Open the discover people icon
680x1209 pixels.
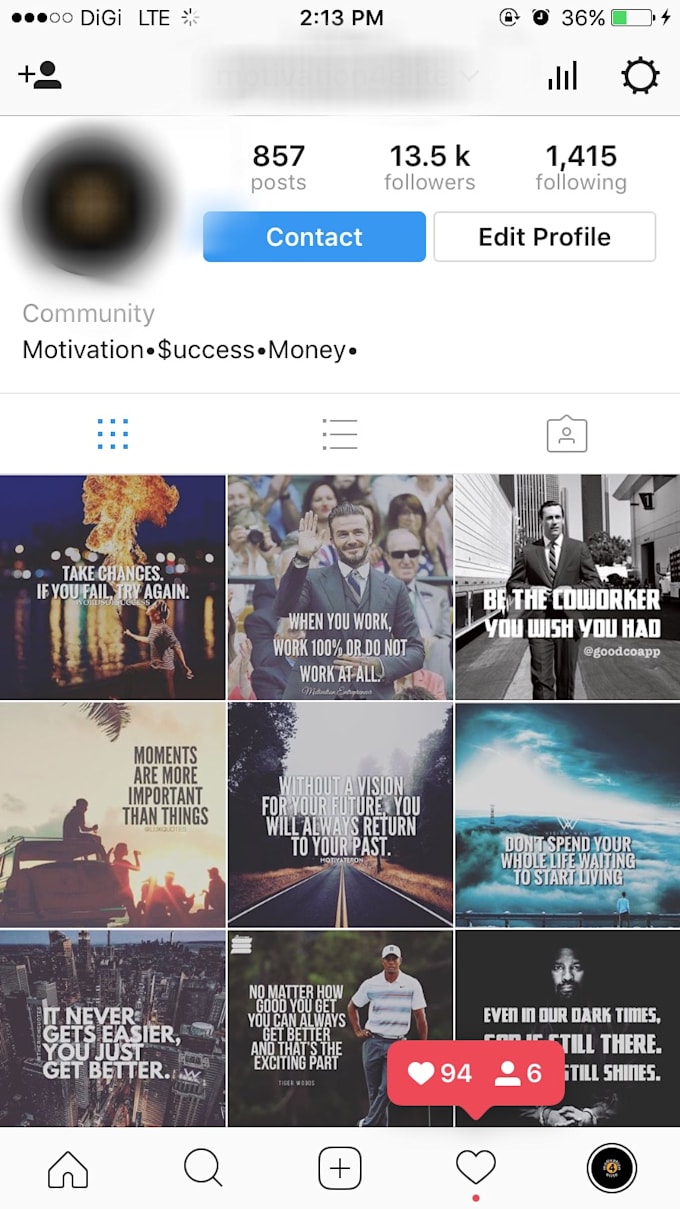pos(40,76)
